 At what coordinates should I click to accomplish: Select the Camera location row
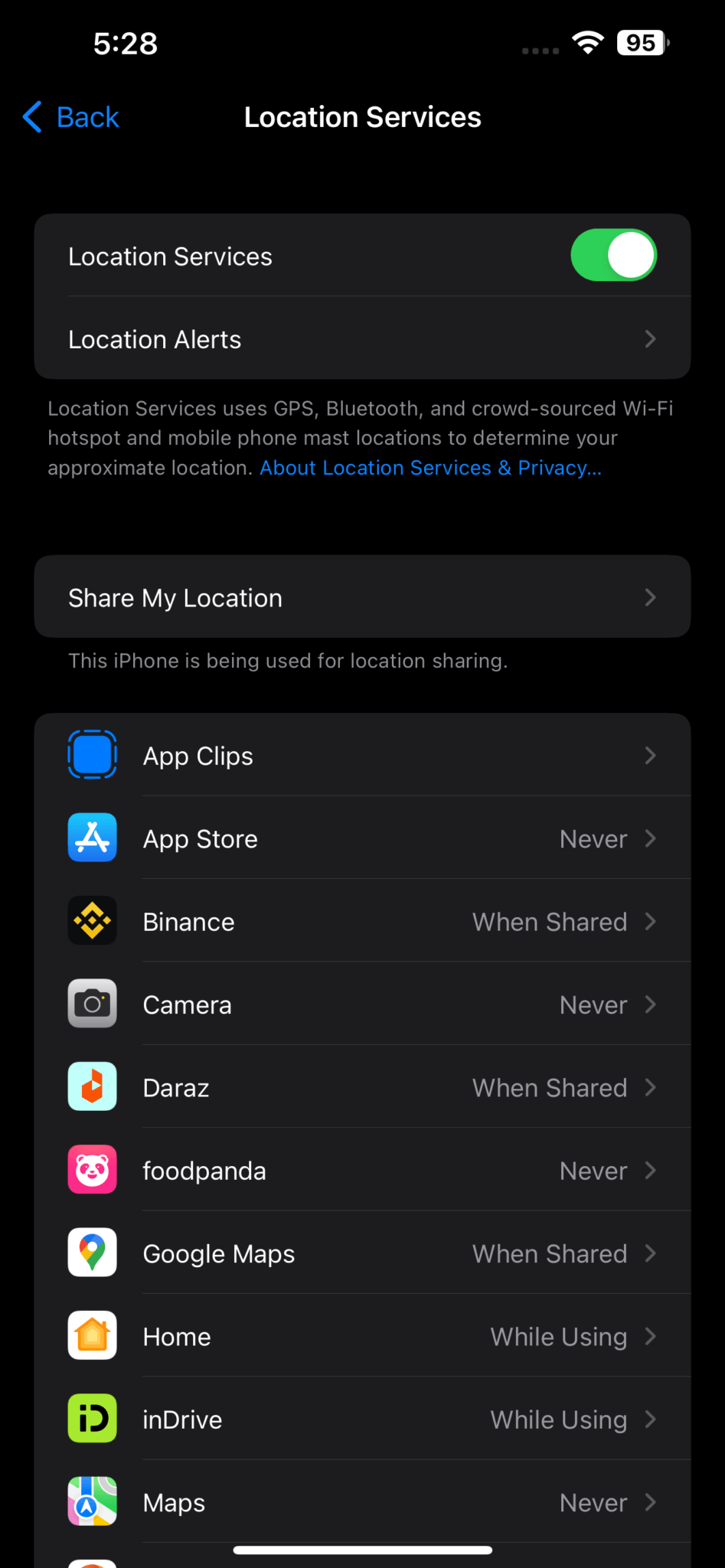pyautogui.click(x=362, y=1004)
